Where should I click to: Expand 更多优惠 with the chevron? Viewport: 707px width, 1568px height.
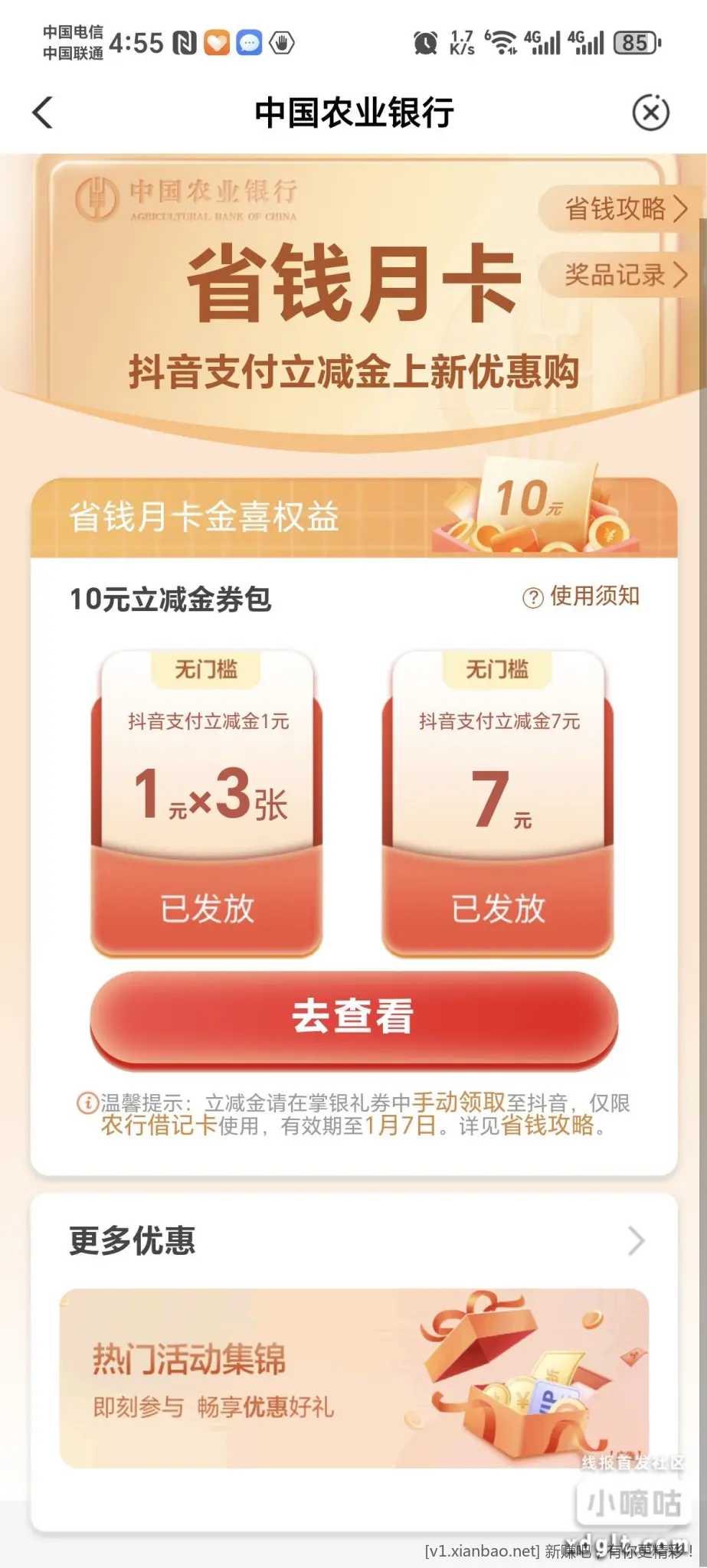click(635, 1240)
